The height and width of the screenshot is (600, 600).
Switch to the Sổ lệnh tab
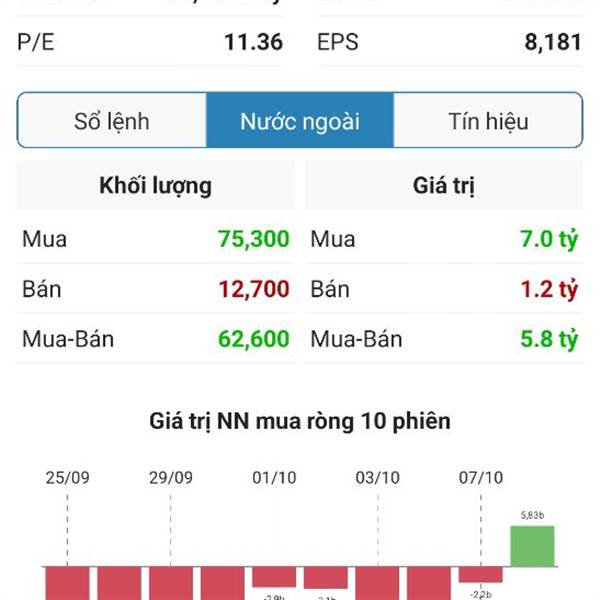click(x=112, y=122)
